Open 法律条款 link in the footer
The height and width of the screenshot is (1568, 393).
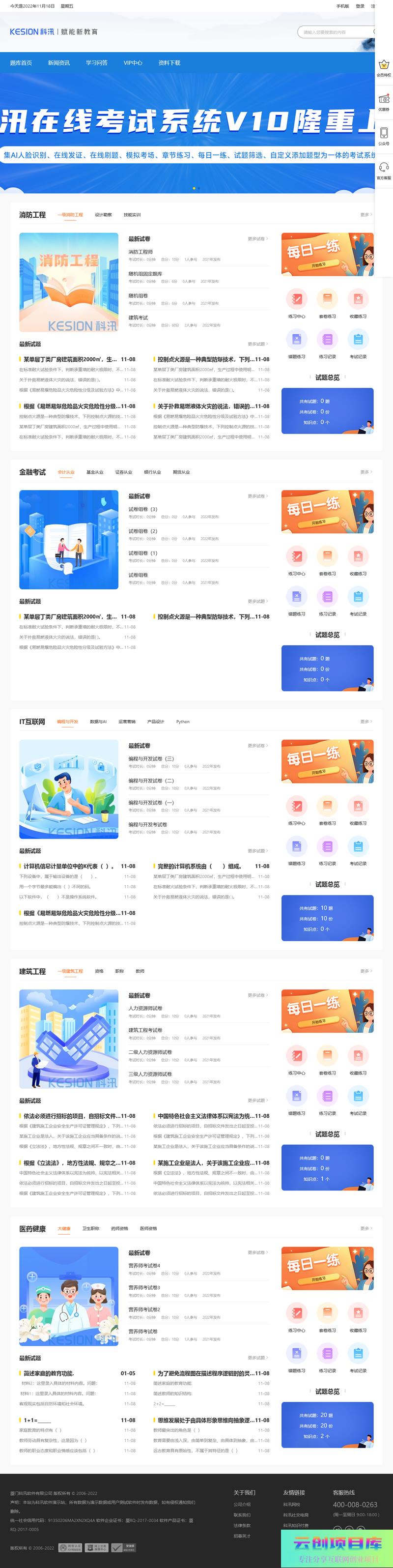242,1525
